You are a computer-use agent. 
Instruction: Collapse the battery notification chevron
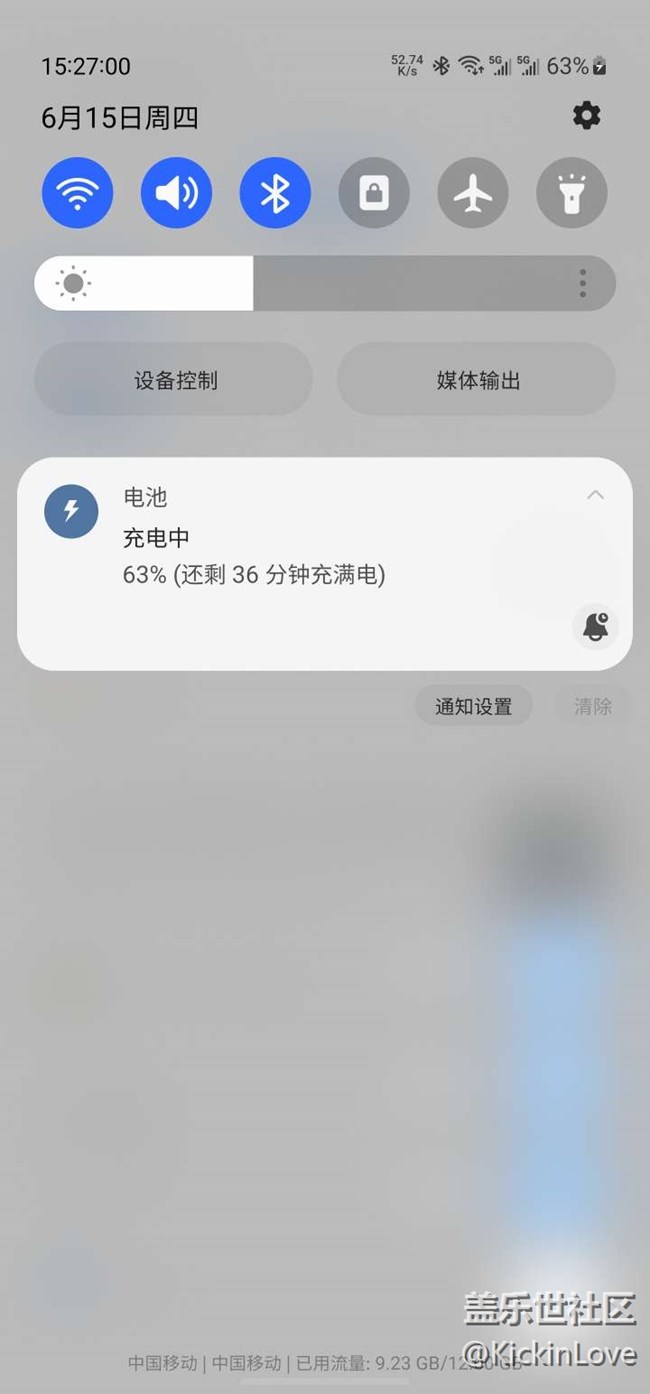click(x=595, y=495)
